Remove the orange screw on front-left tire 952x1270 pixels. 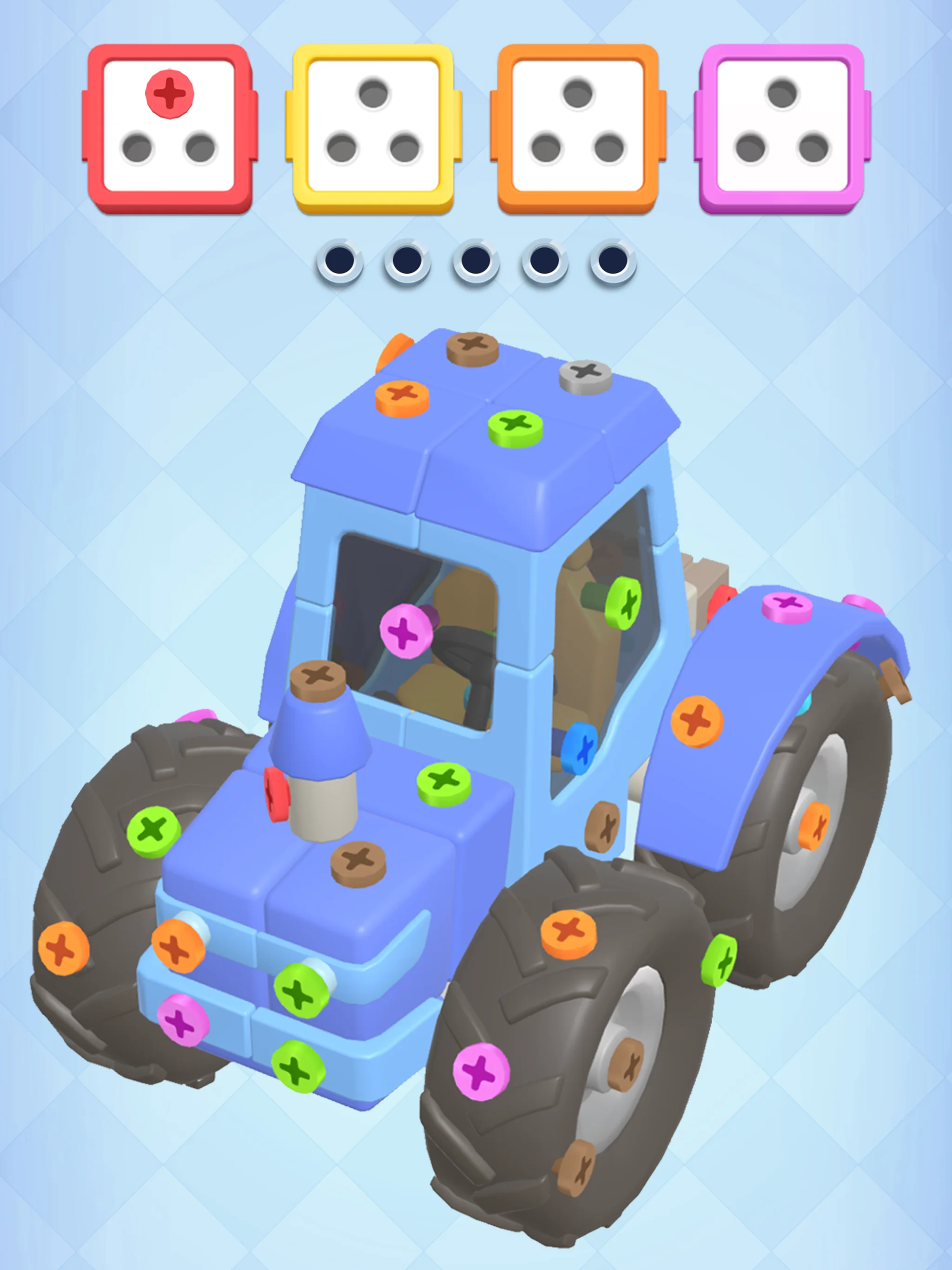[x=63, y=948]
